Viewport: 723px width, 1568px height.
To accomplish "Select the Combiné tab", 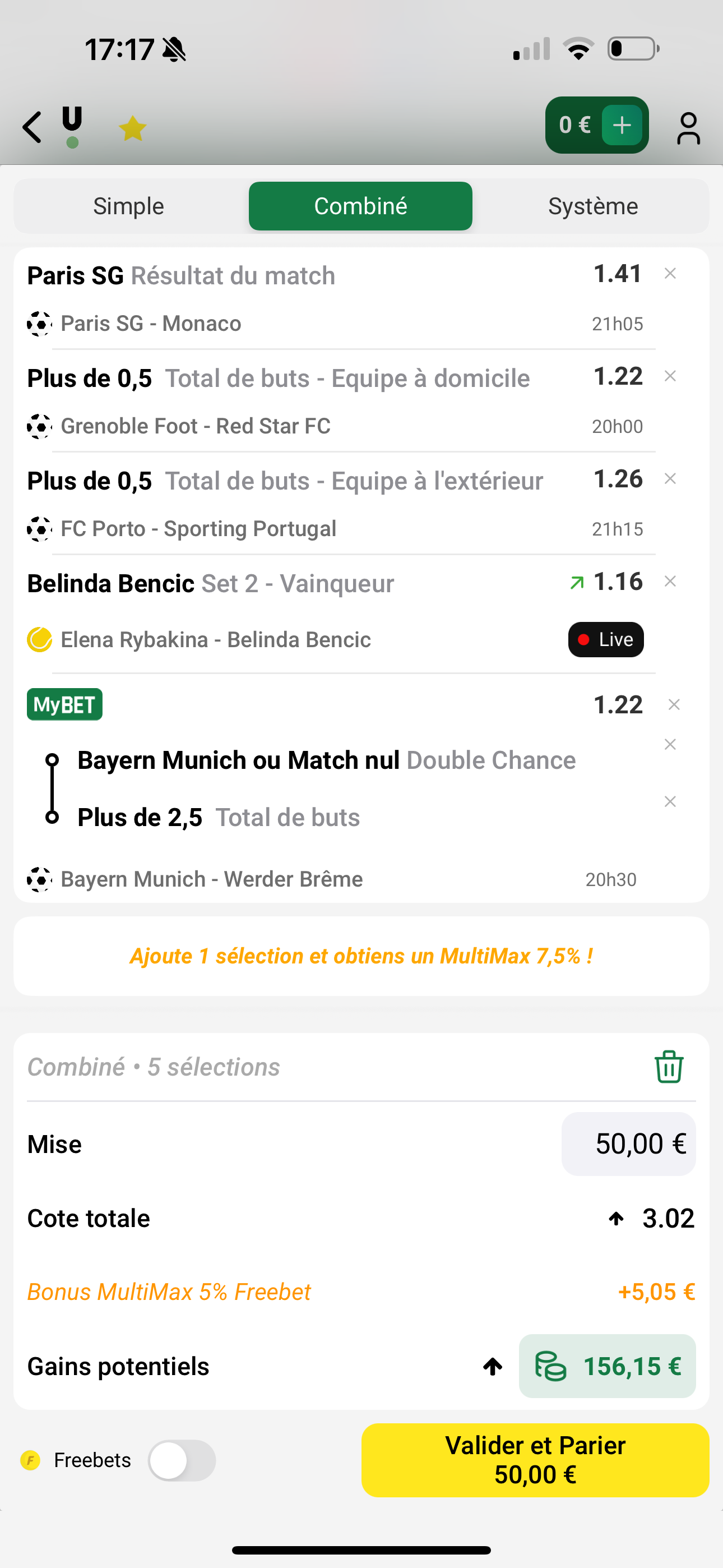I will coord(360,206).
